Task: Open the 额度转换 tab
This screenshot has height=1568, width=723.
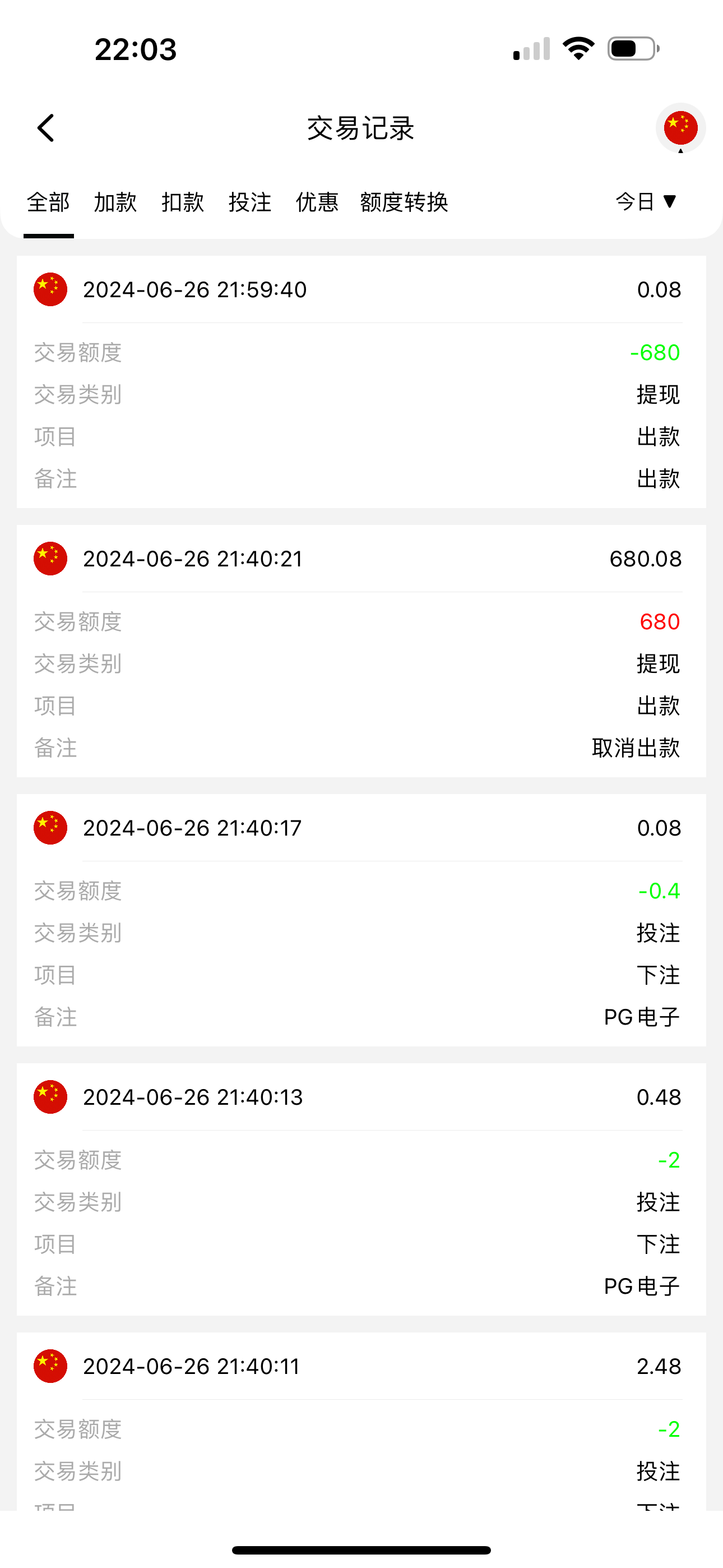Action: click(404, 202)
